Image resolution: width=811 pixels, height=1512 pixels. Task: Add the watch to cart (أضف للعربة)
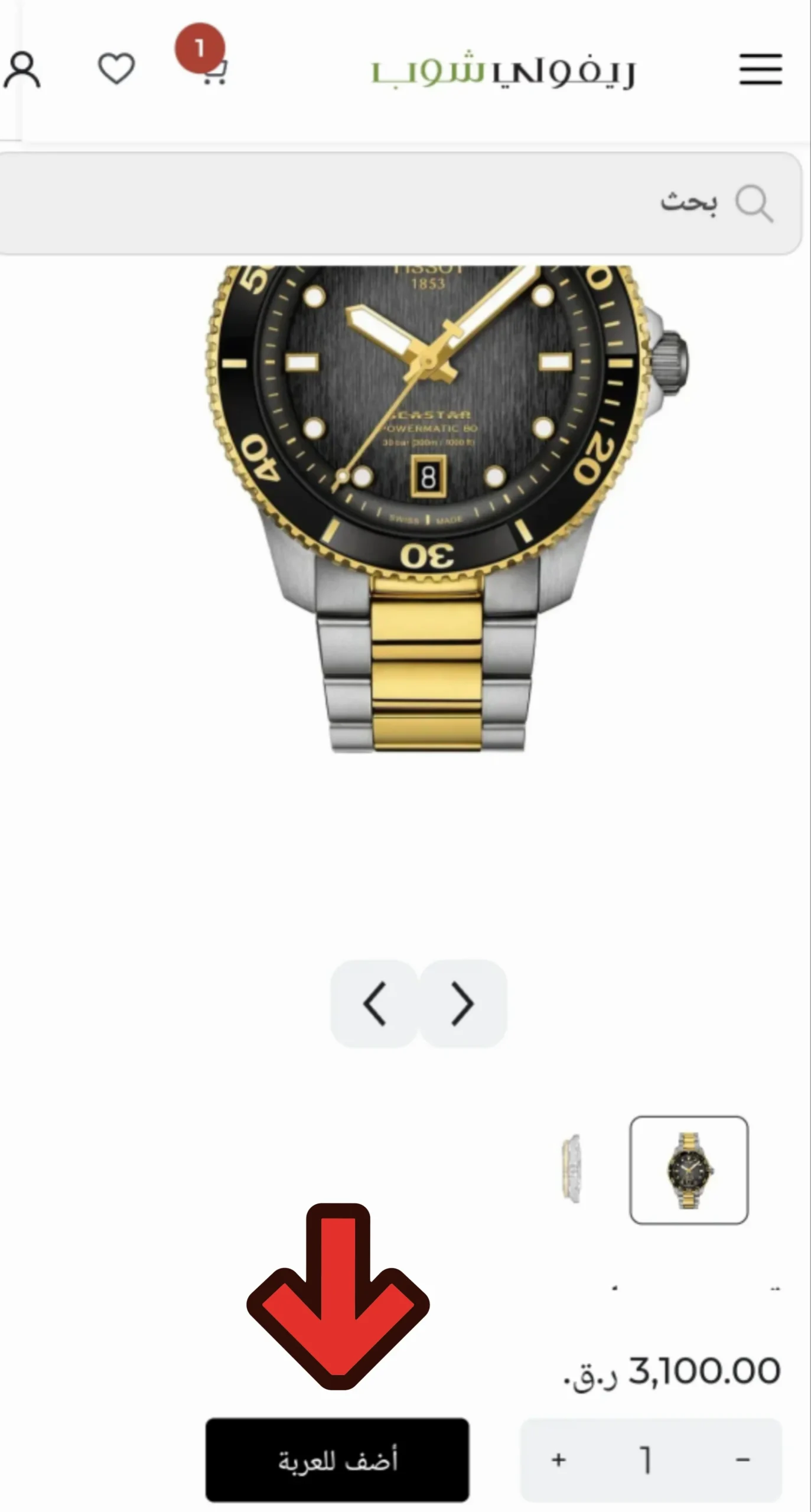click(x=337, y=1459)
